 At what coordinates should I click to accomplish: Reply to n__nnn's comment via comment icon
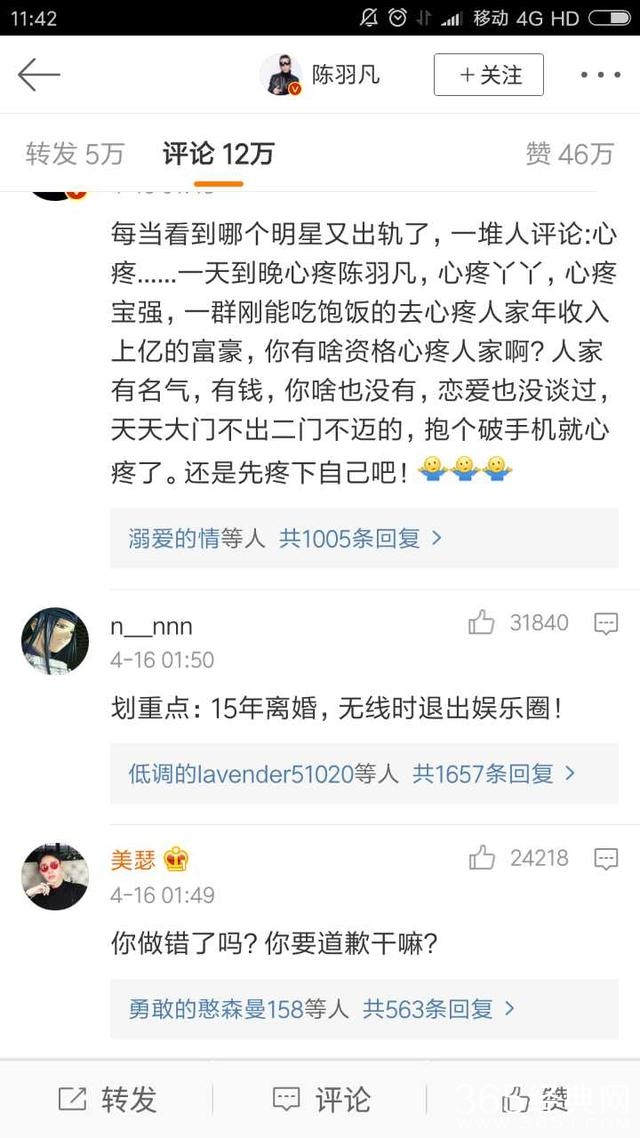click(x=606, y=624)
